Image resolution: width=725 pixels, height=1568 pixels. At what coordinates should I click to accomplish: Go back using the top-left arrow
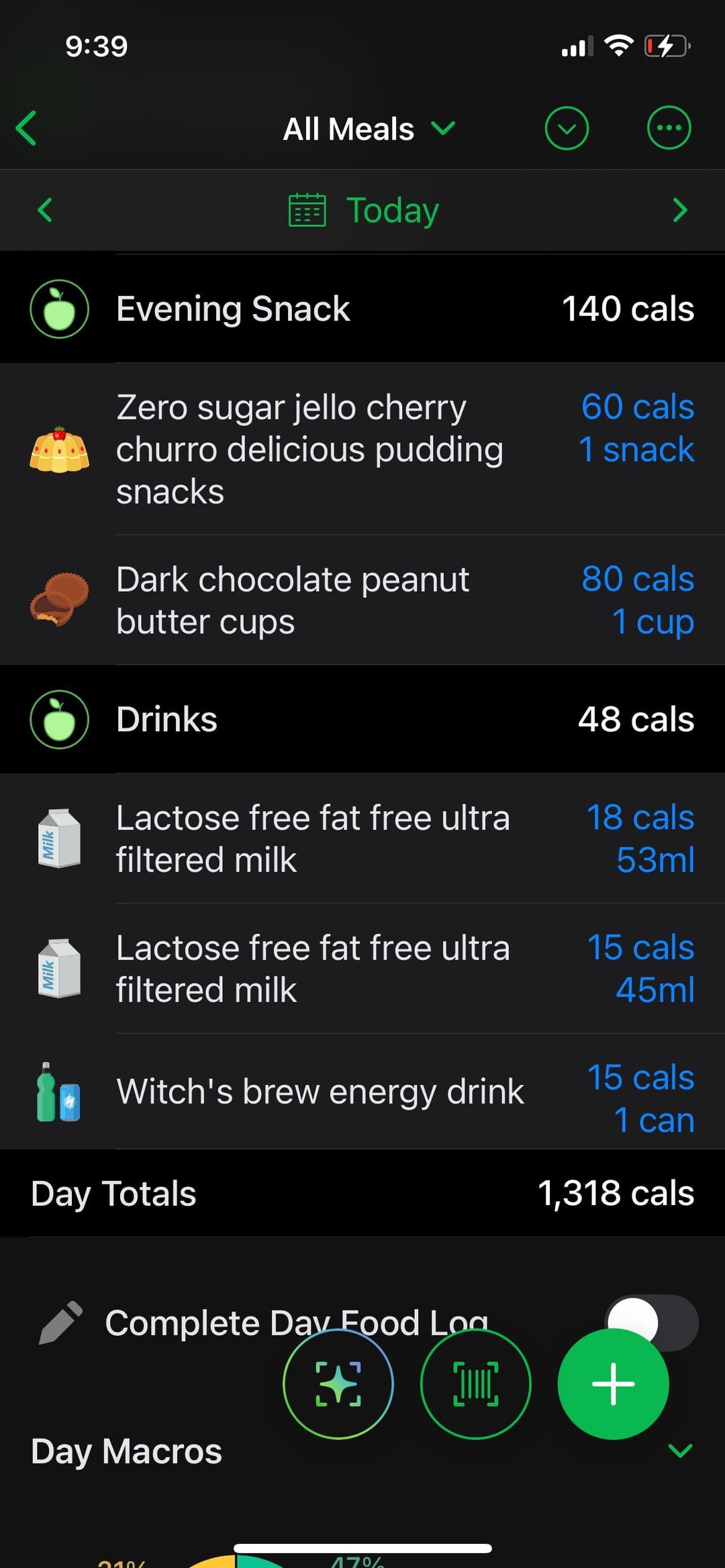coord(27,128)
